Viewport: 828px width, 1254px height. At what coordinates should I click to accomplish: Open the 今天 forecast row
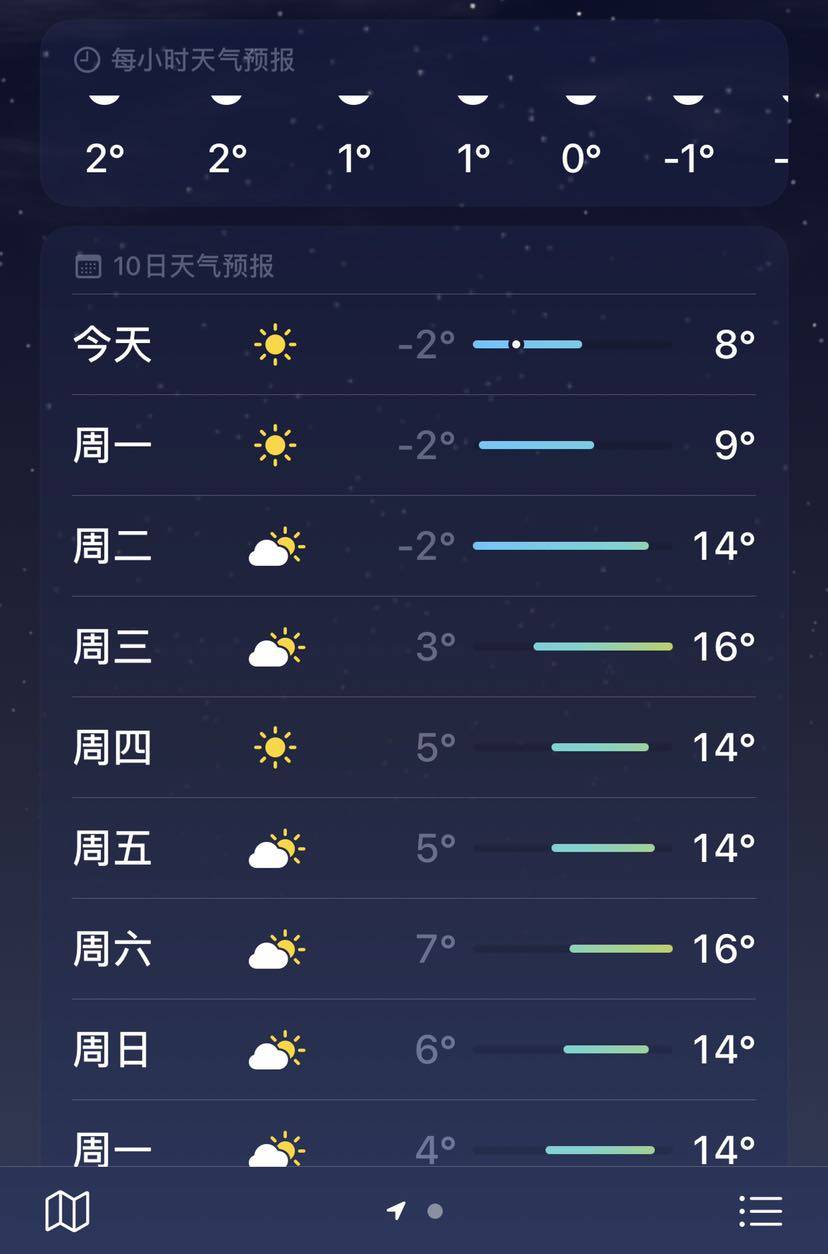pos(414,345)
